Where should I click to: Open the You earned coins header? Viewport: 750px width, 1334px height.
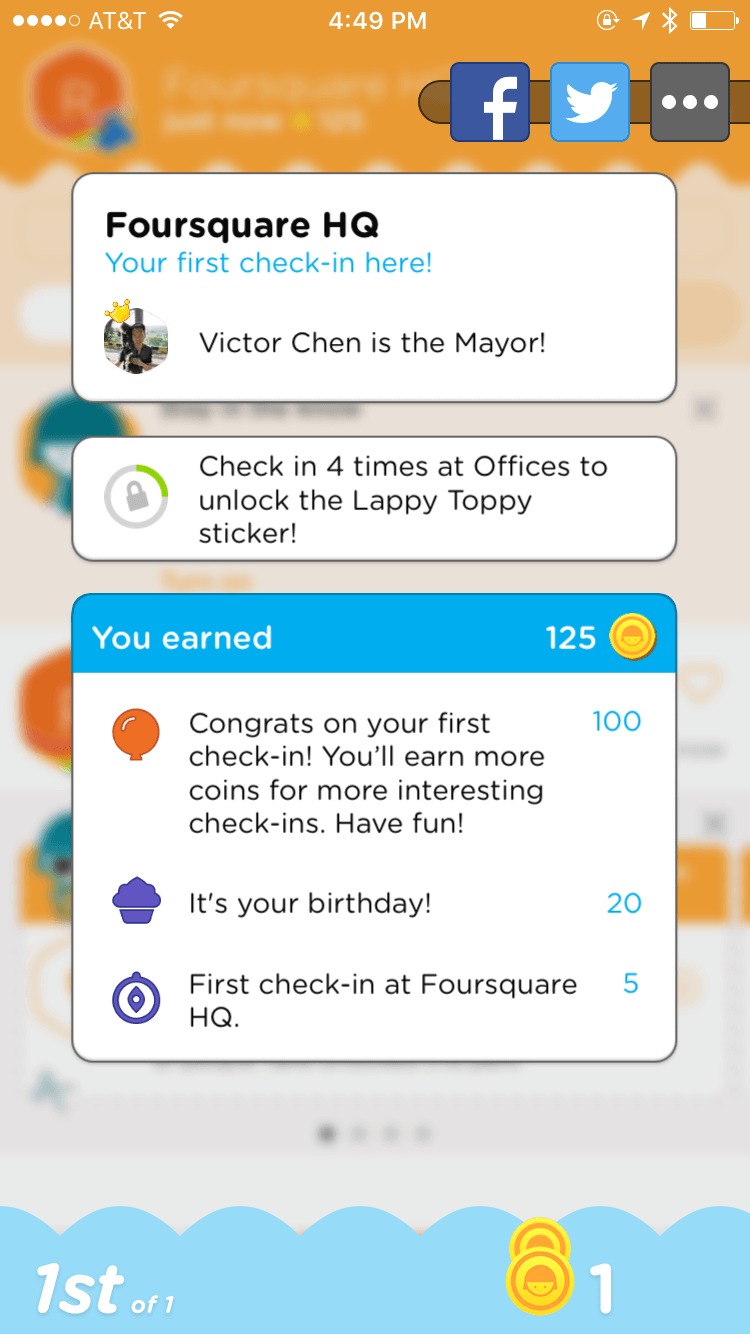[374, 637]
